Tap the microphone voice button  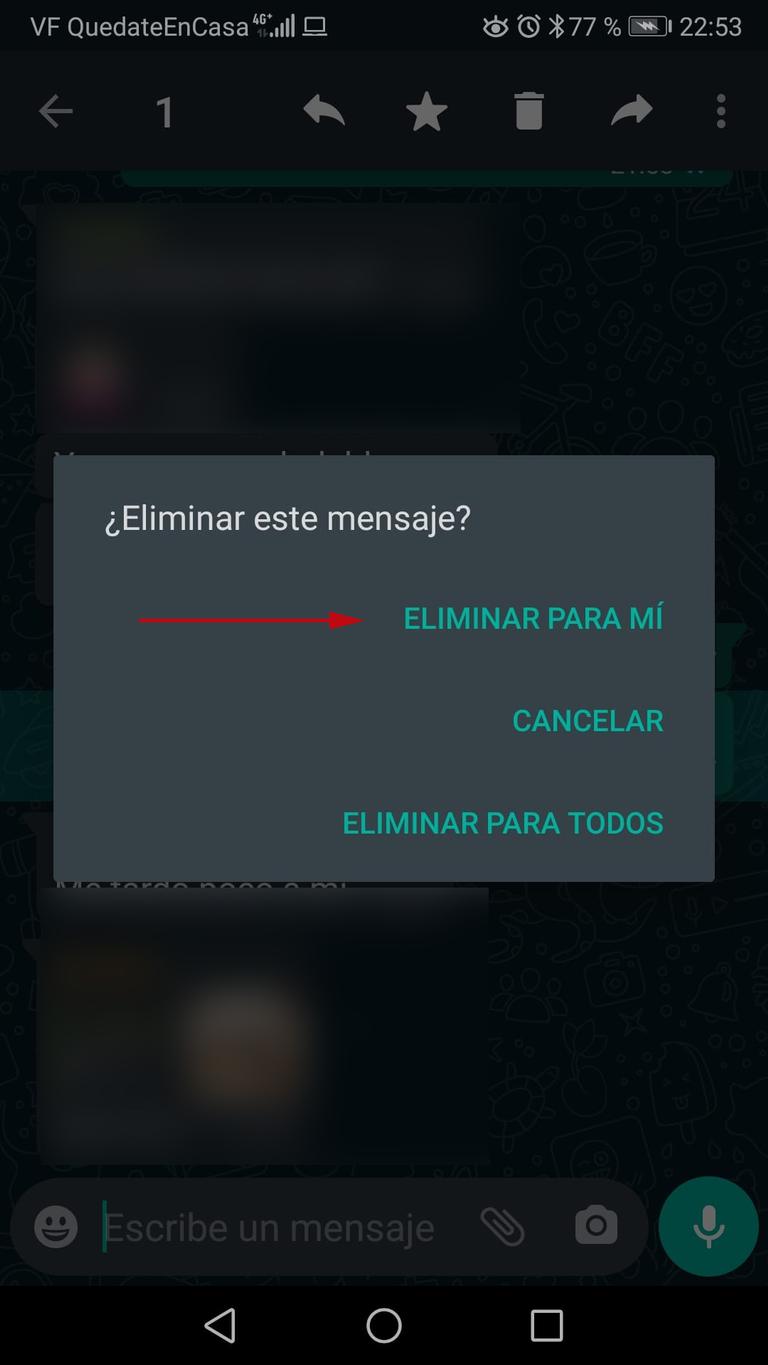708,1226
